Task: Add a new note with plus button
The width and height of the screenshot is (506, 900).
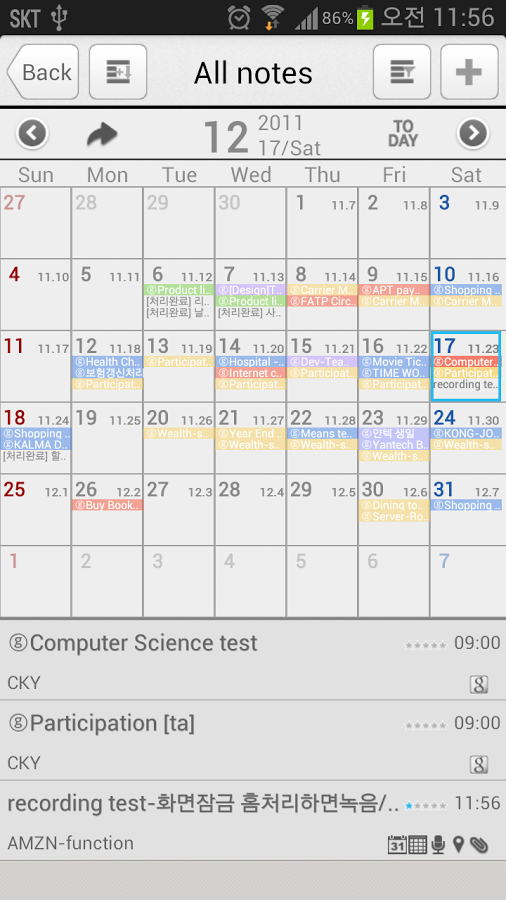Action: tap(469, 72)
